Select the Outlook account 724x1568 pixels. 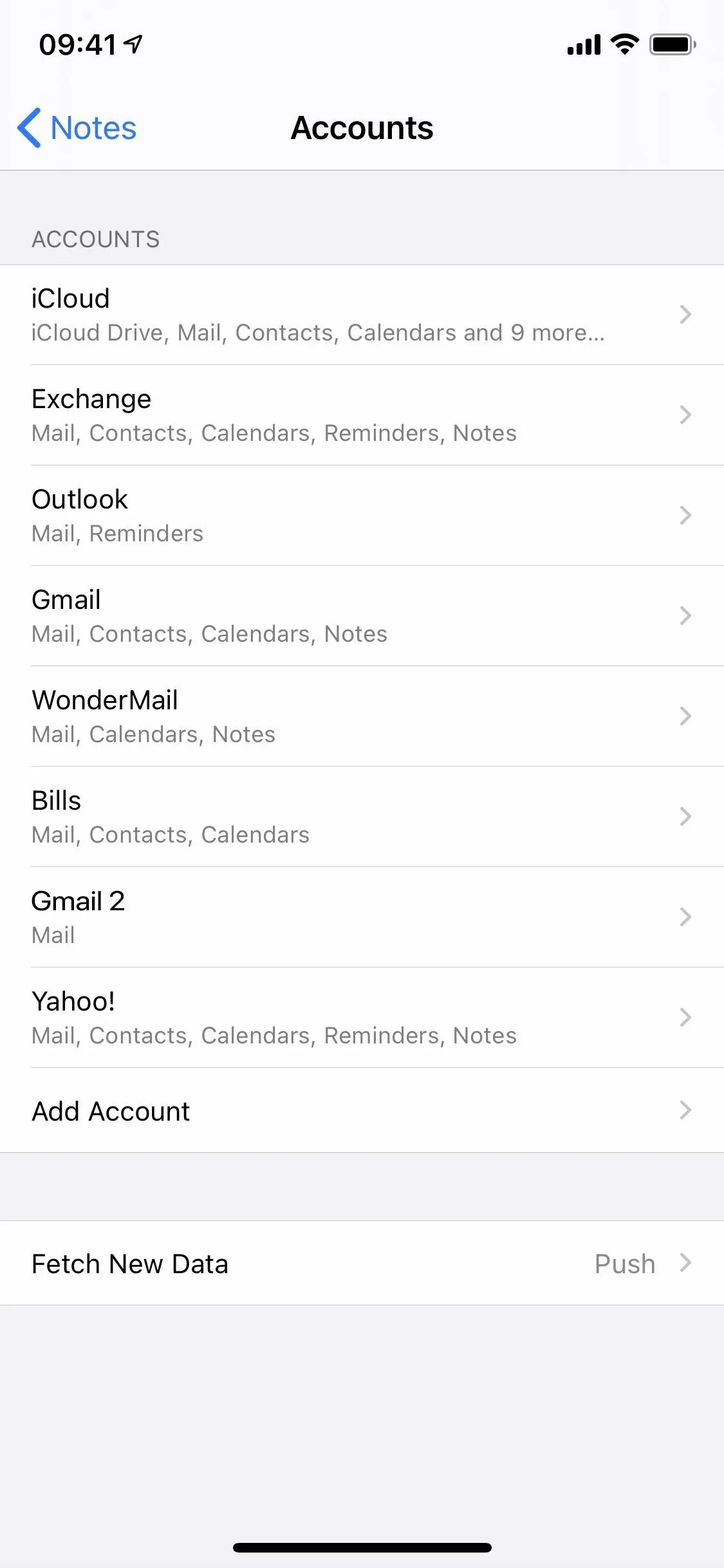(362, 516)
